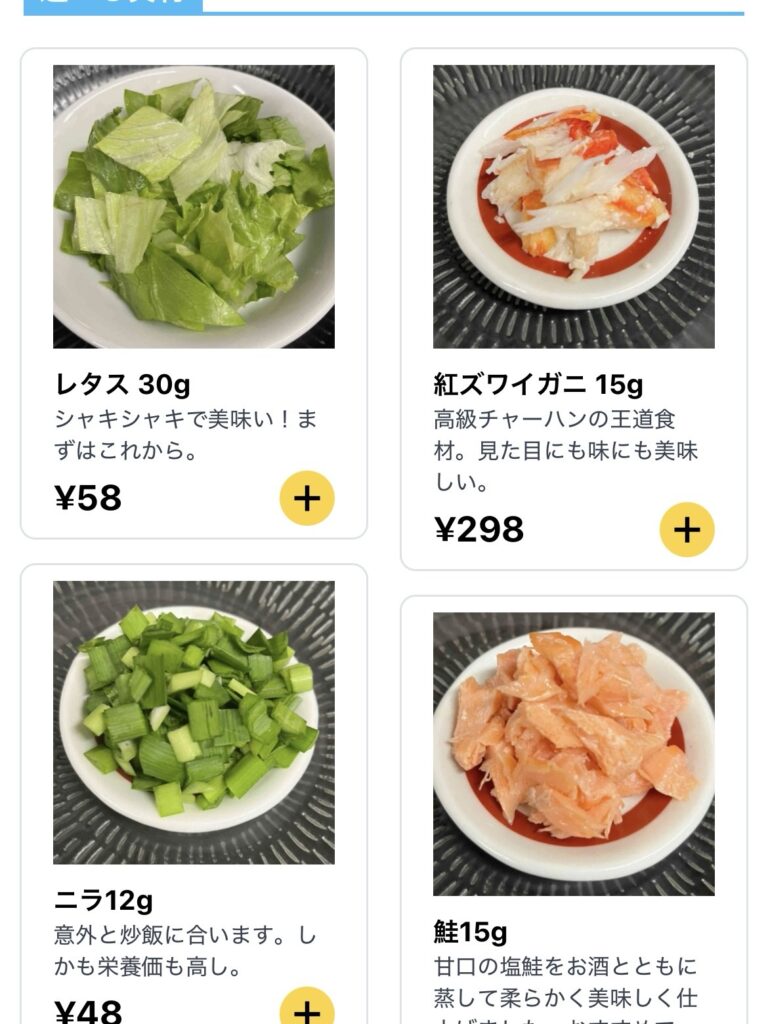Add ニラ12g to the order
Screen dimensions: 768x1024
(307, 1010)
